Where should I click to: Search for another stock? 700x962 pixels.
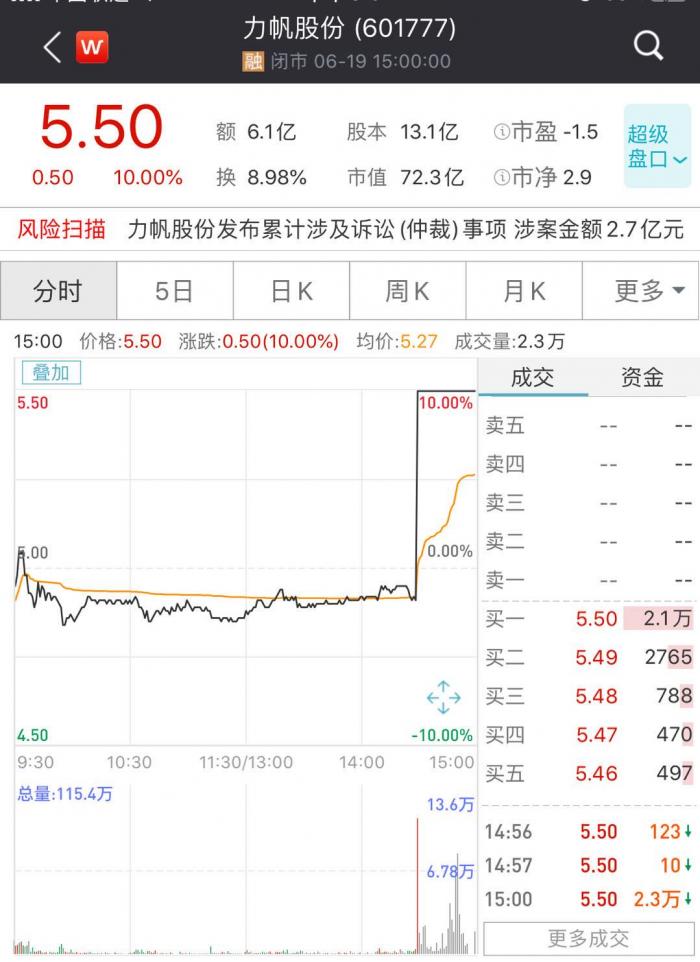click(x=649, y=46)
